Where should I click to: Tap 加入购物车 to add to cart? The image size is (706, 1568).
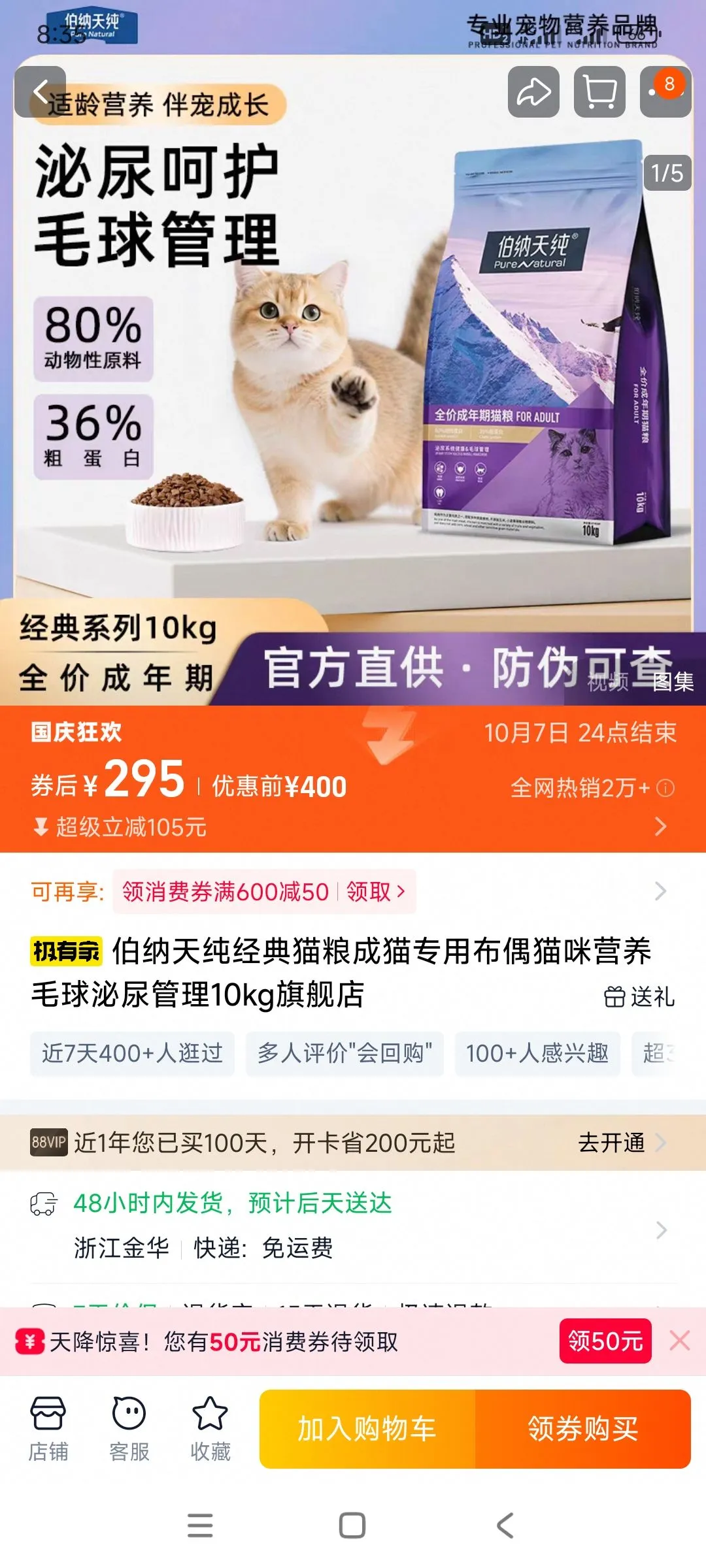click(367, 1429)
